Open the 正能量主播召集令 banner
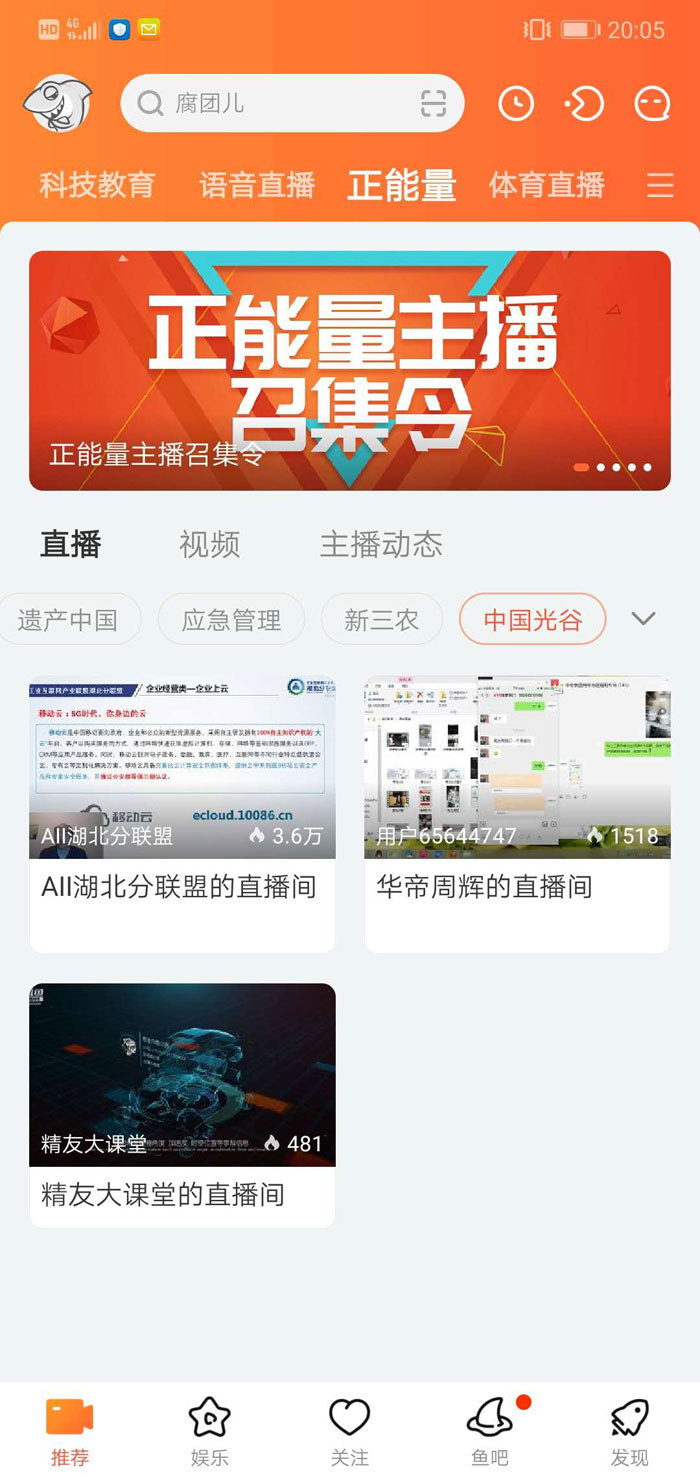The image size is (700, 1478). (x=350, y=370)
